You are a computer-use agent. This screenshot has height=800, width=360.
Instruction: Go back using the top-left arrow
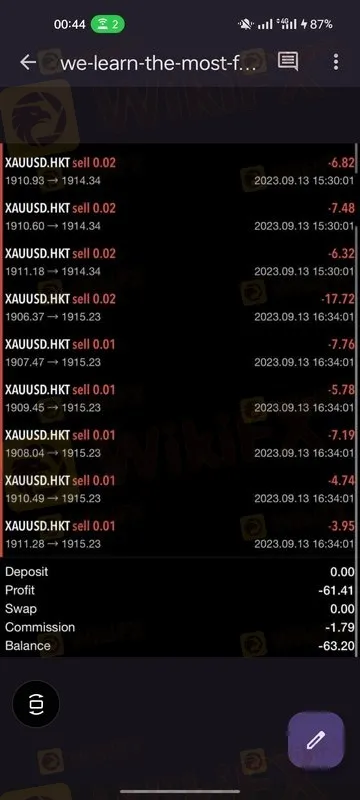point(28,62)
